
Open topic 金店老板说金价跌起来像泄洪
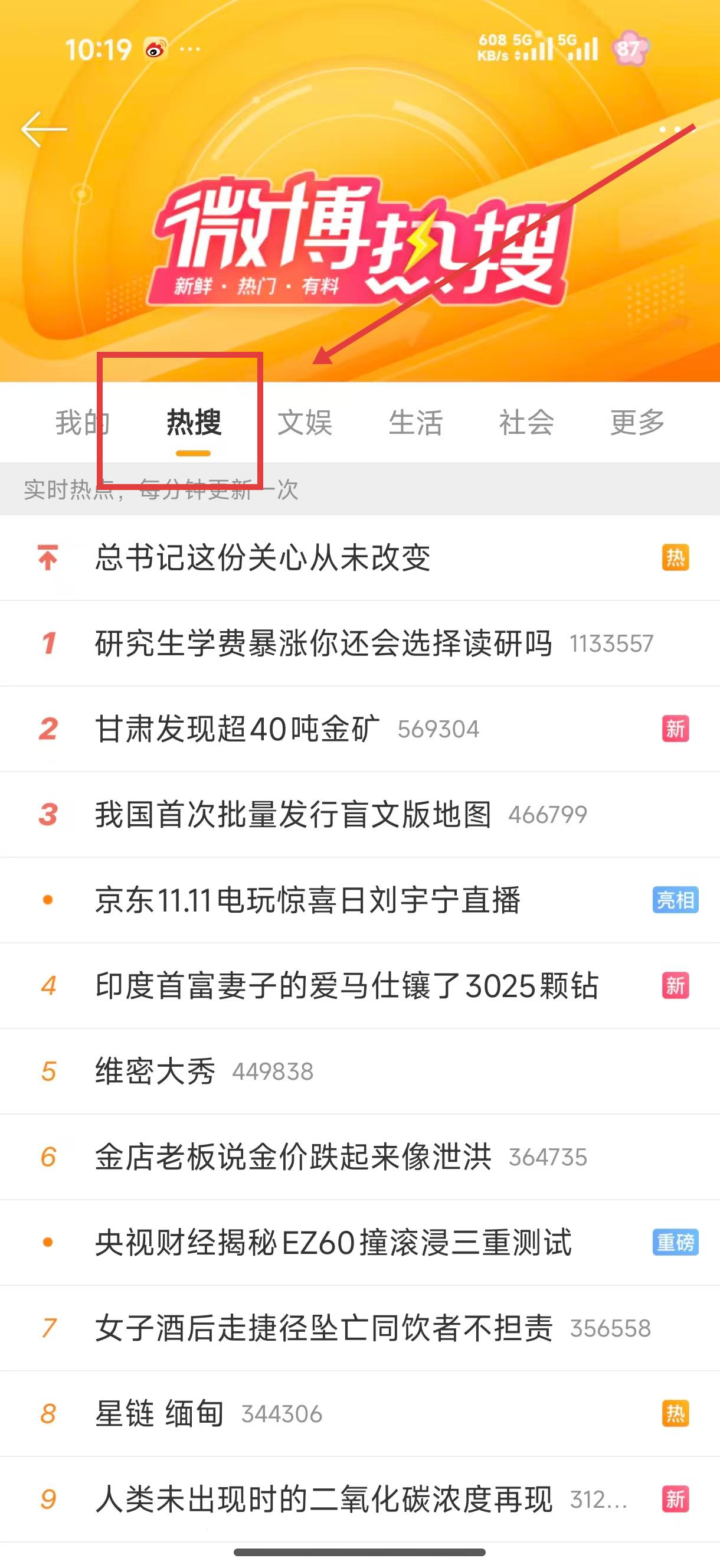click(293, 1157)
